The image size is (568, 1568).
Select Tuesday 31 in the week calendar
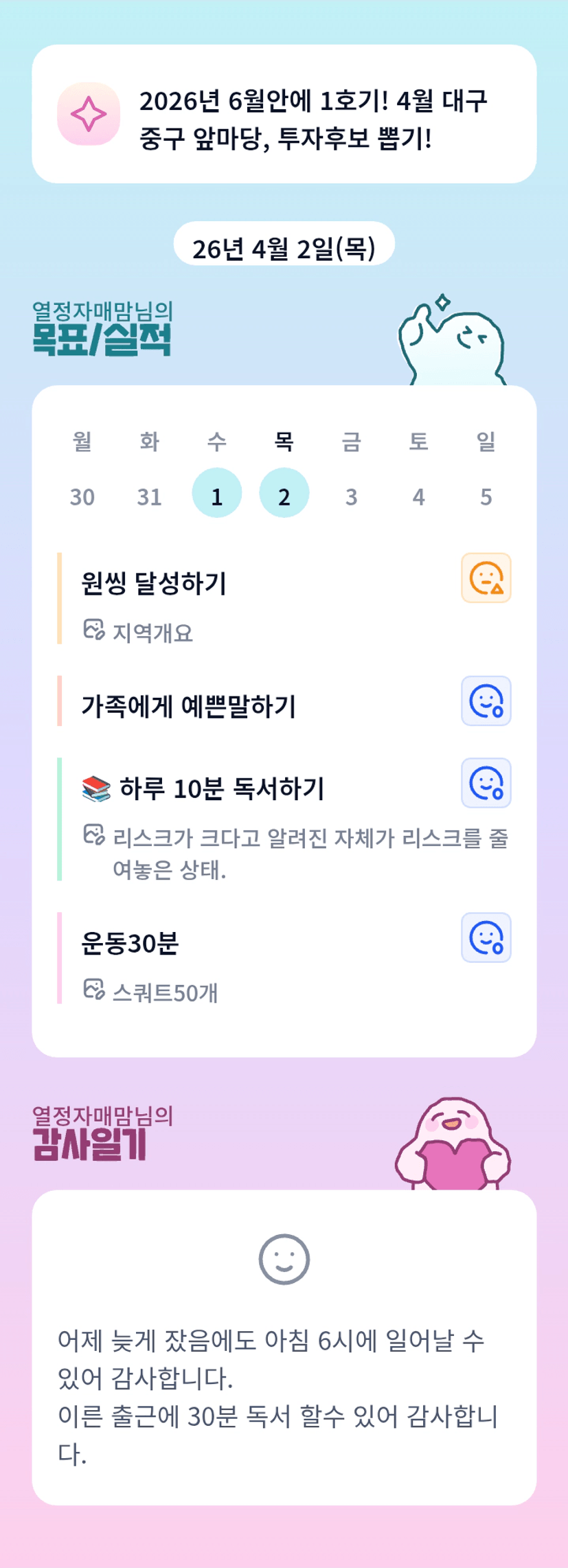coord(150,496)
